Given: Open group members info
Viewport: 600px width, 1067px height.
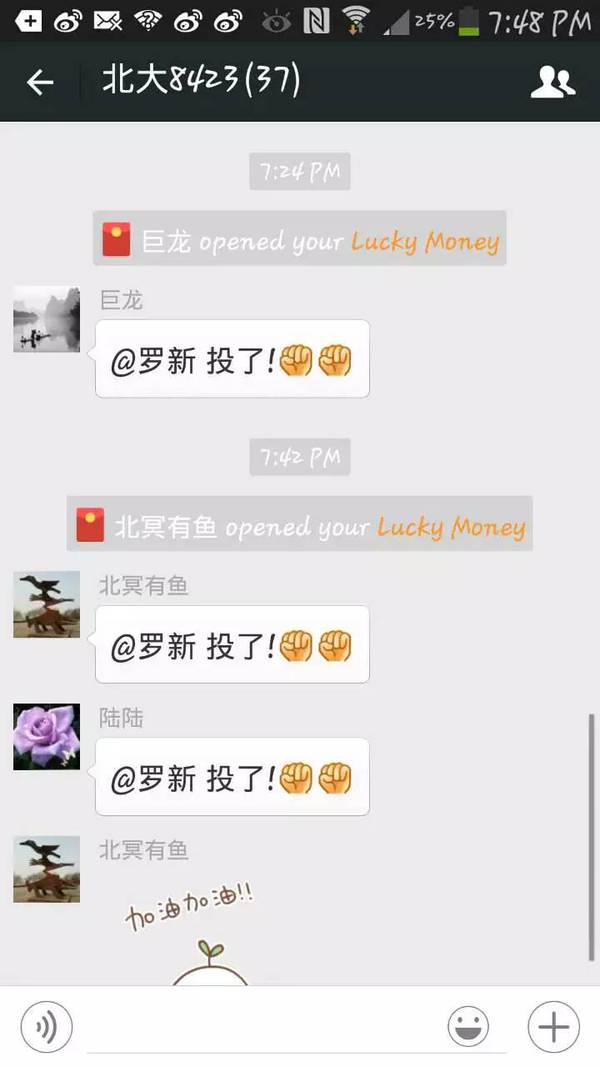Looking at the screenshot, I should 552,82.
